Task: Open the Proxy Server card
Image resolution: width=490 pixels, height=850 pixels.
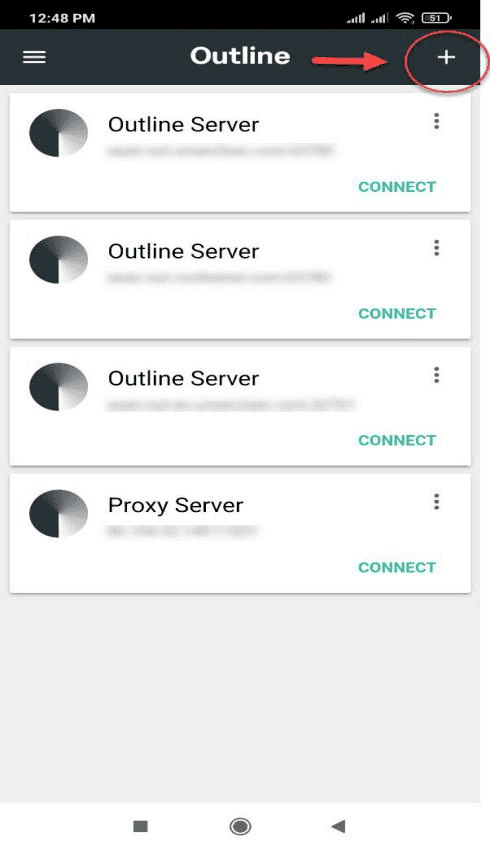Action: pyautogui.click(x=240, y=533)
